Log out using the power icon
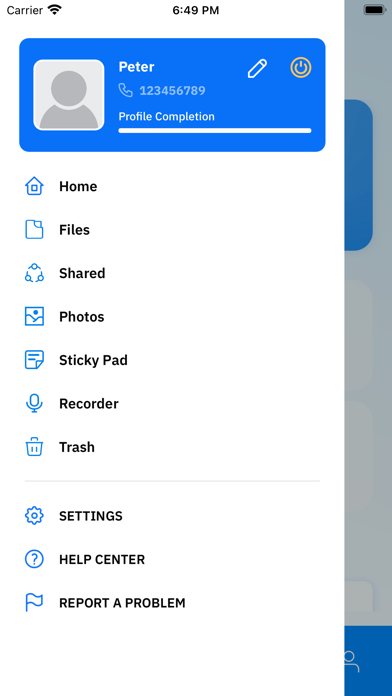The width and height of the screenshot is (392, 696). [301, 68]
